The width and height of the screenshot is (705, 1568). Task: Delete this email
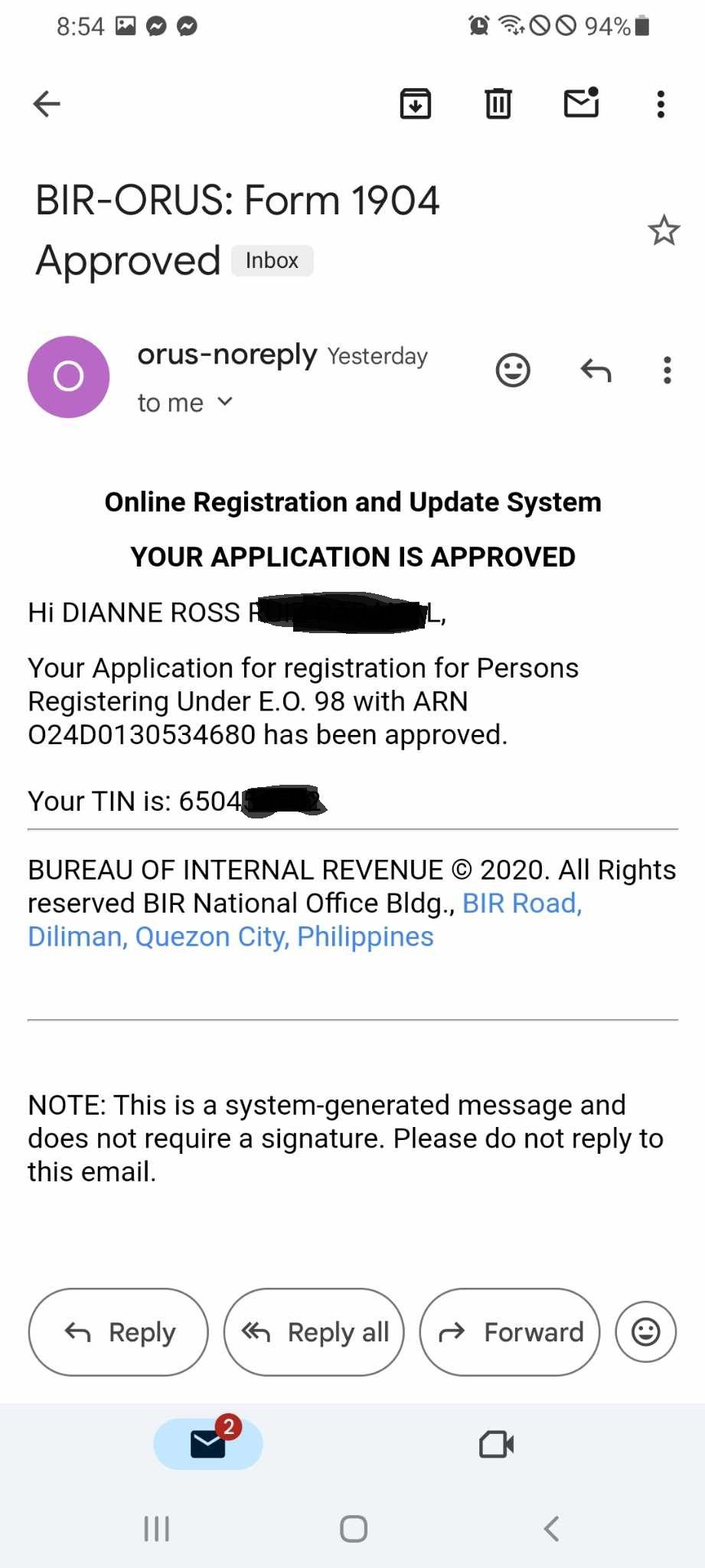[498, 103]
